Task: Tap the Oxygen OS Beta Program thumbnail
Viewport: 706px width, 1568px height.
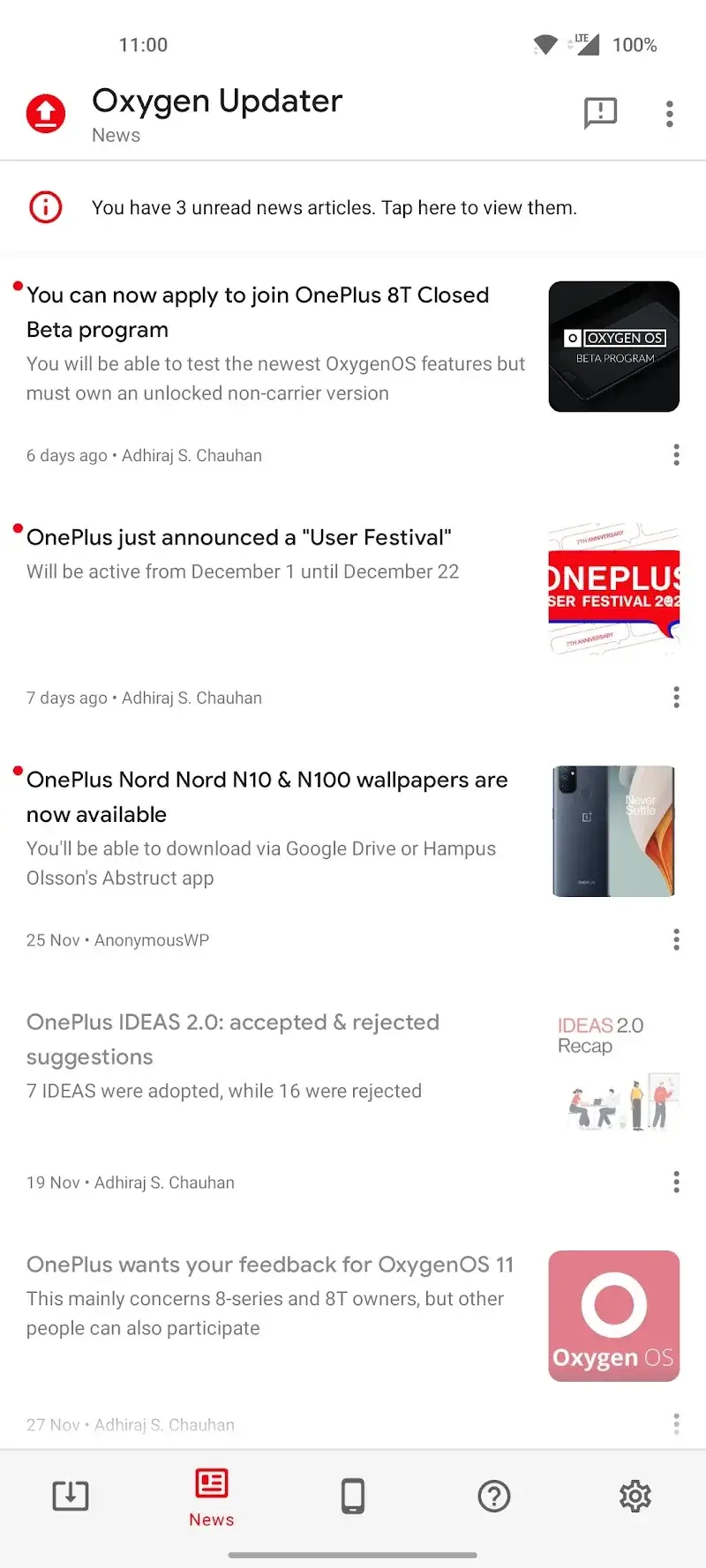Action: (613, 346)
